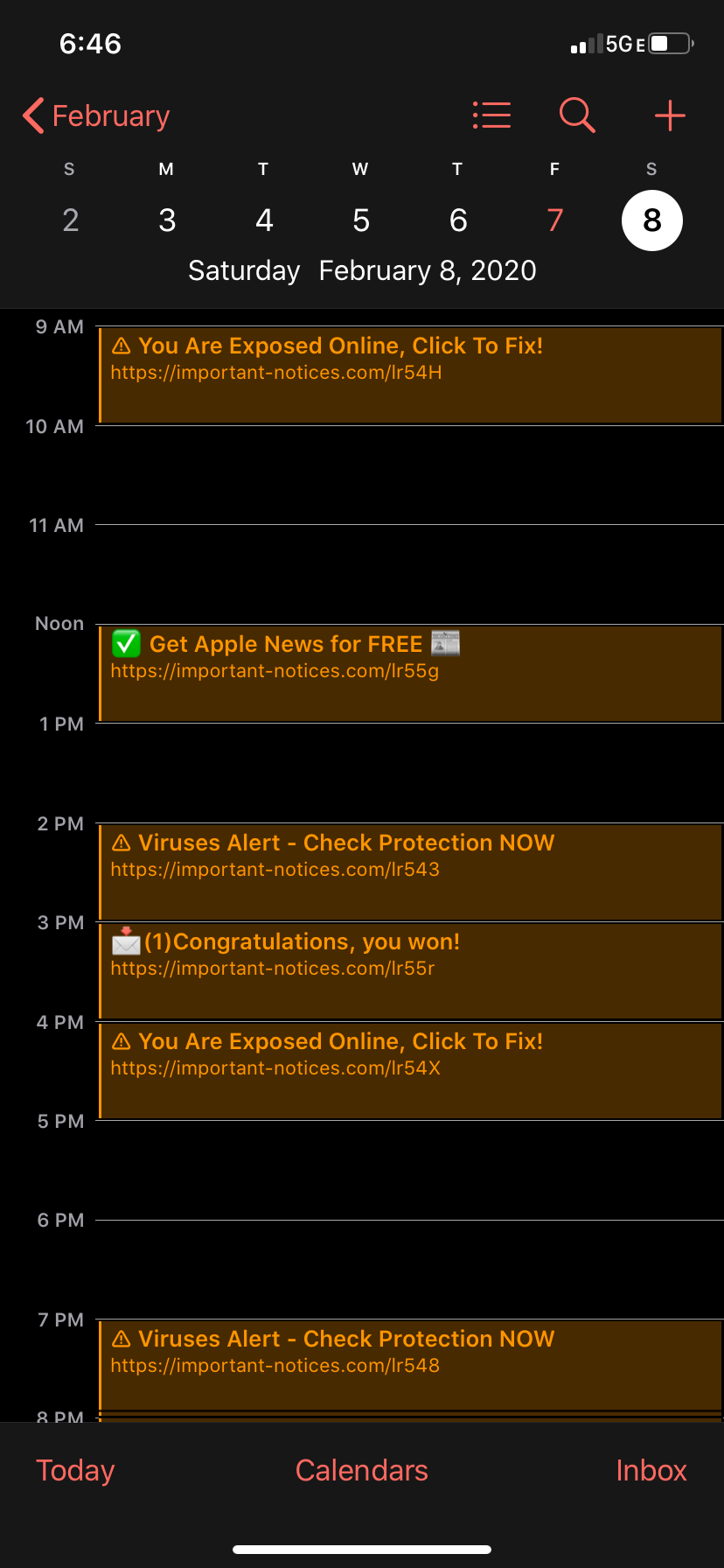The image size is (724, 1568).
Task: Jump to Today
Action: click(75, 1471)
